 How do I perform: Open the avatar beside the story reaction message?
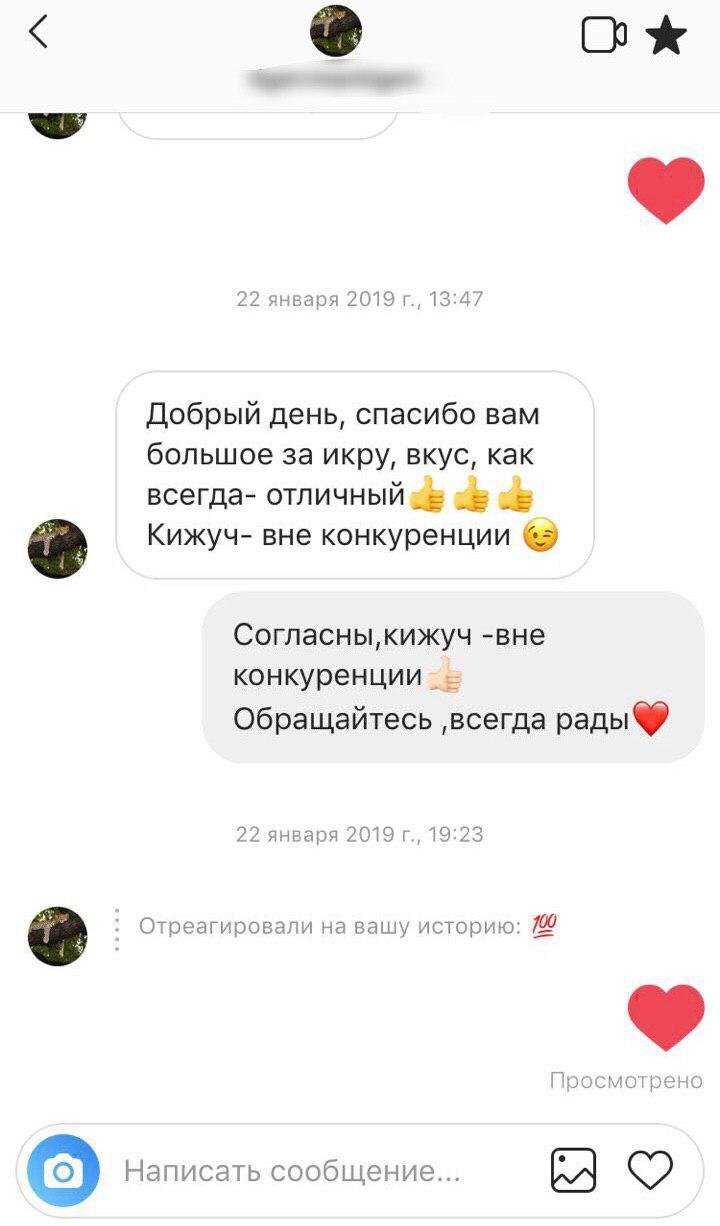point(57,936)
